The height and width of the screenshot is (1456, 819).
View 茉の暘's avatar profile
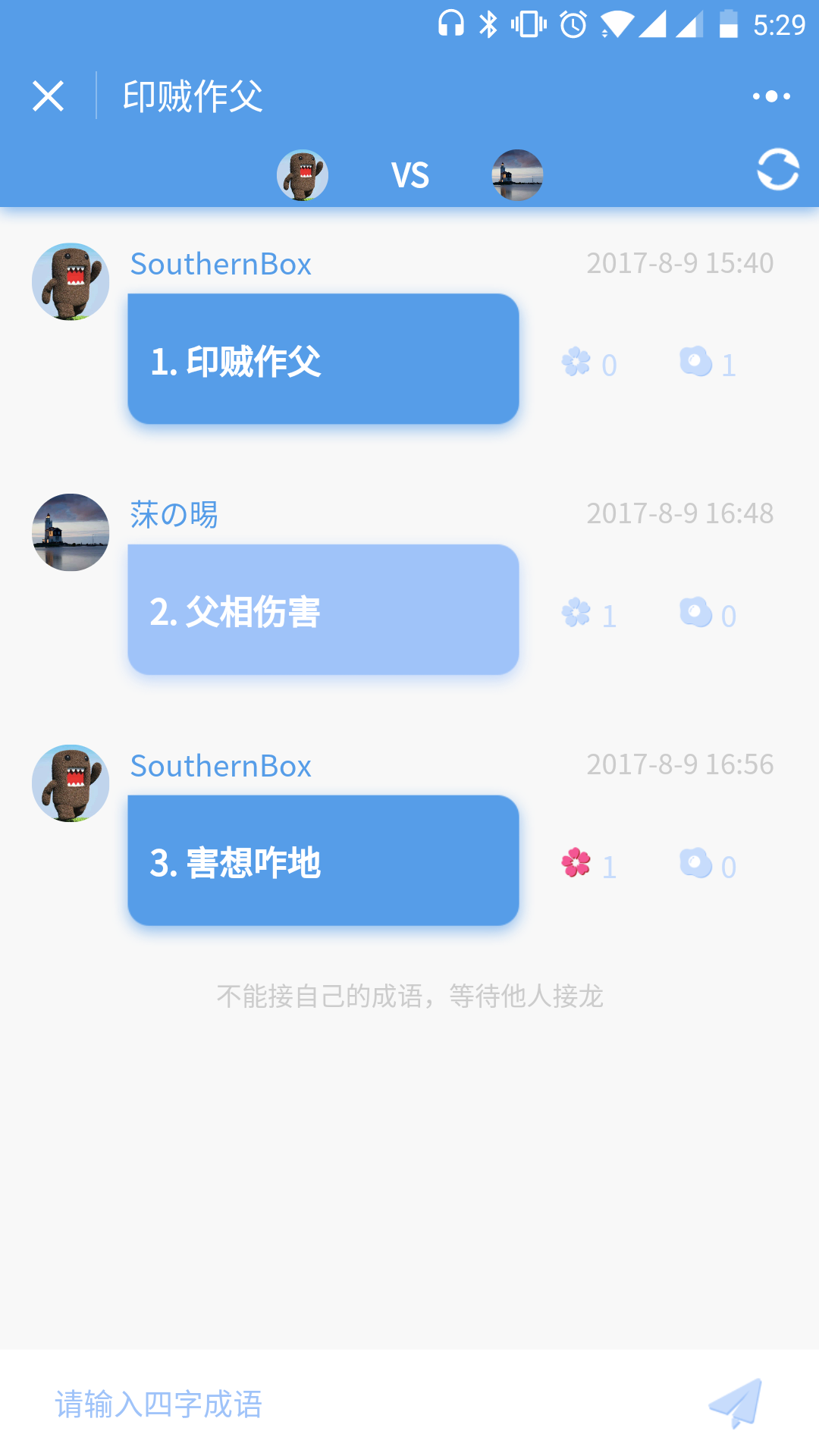click(71, 532)
